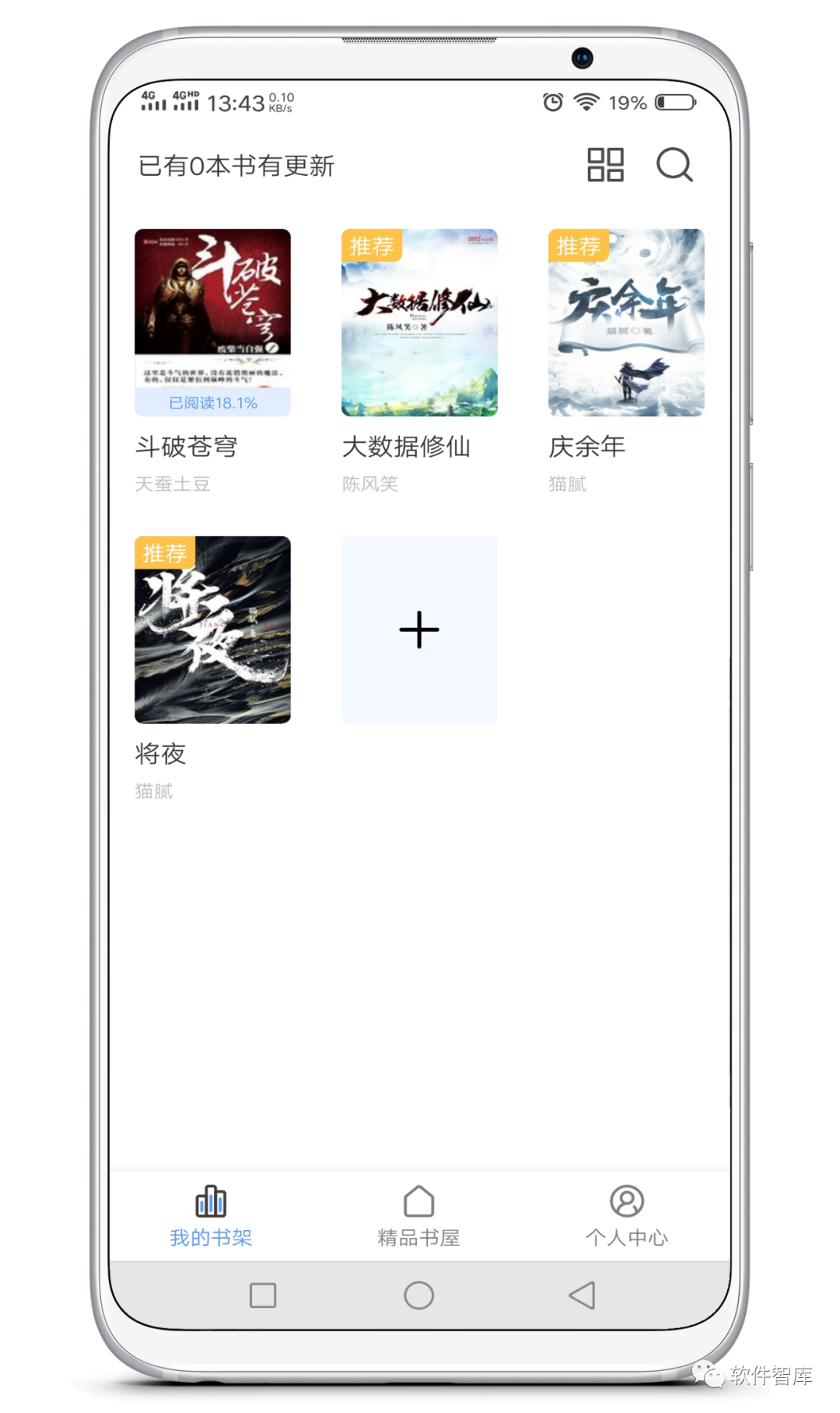The width and height of the screenshot is (840, 1413).
Task: Select the 我的书架 tab
Action: [x=211, y=1215]
